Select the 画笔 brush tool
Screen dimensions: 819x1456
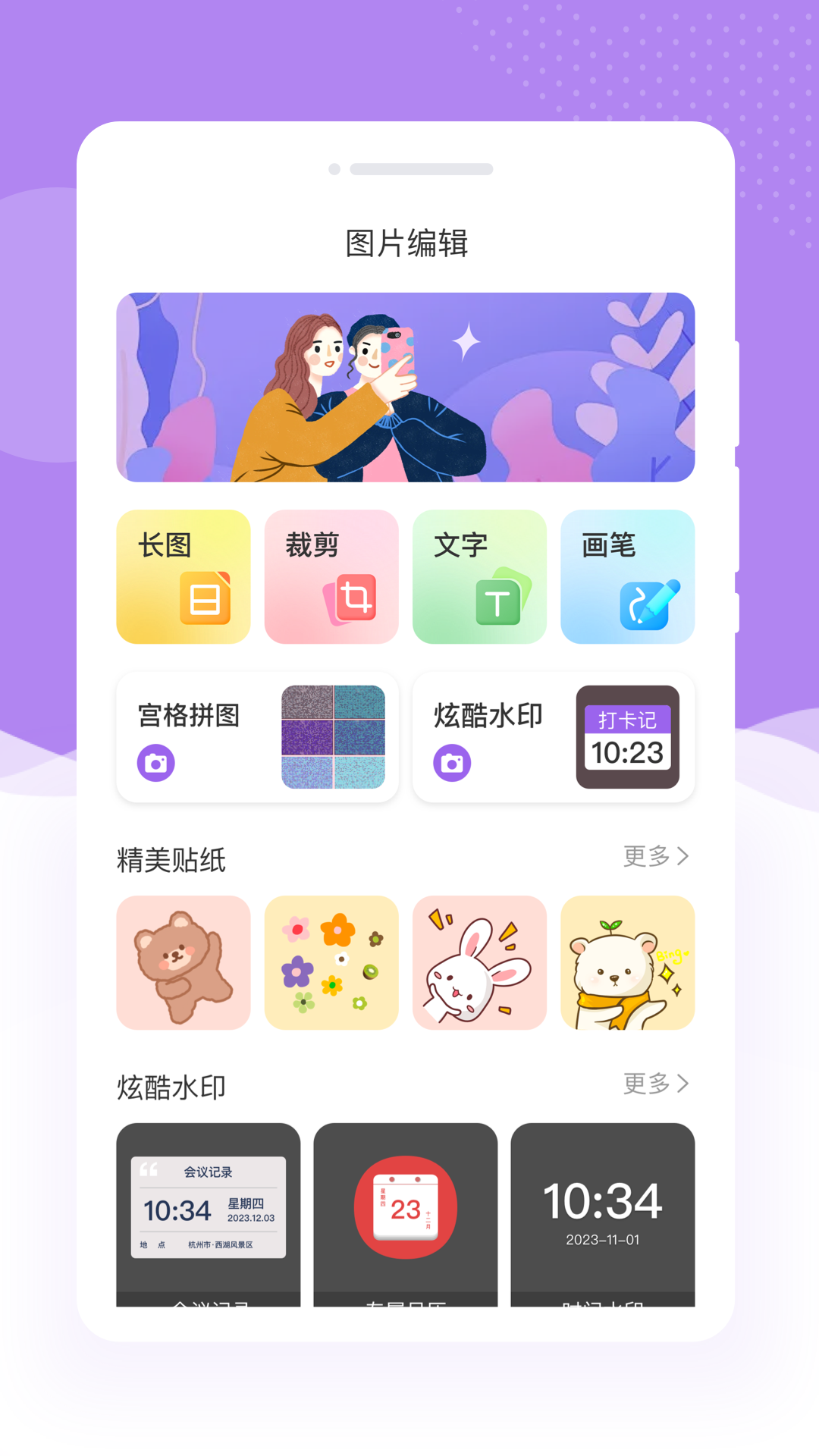click(x=627, y=576)
